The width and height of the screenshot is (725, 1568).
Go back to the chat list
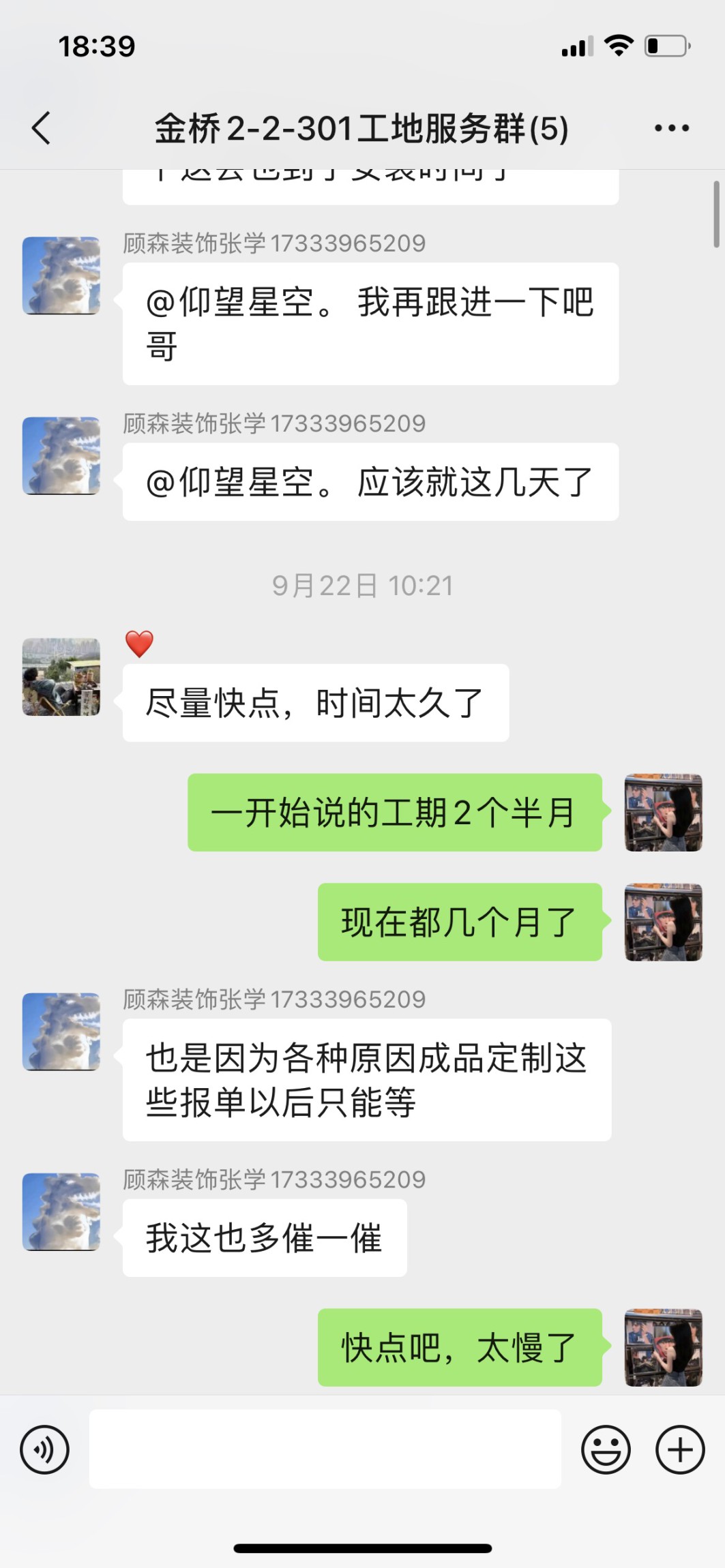tap(41, 128)
